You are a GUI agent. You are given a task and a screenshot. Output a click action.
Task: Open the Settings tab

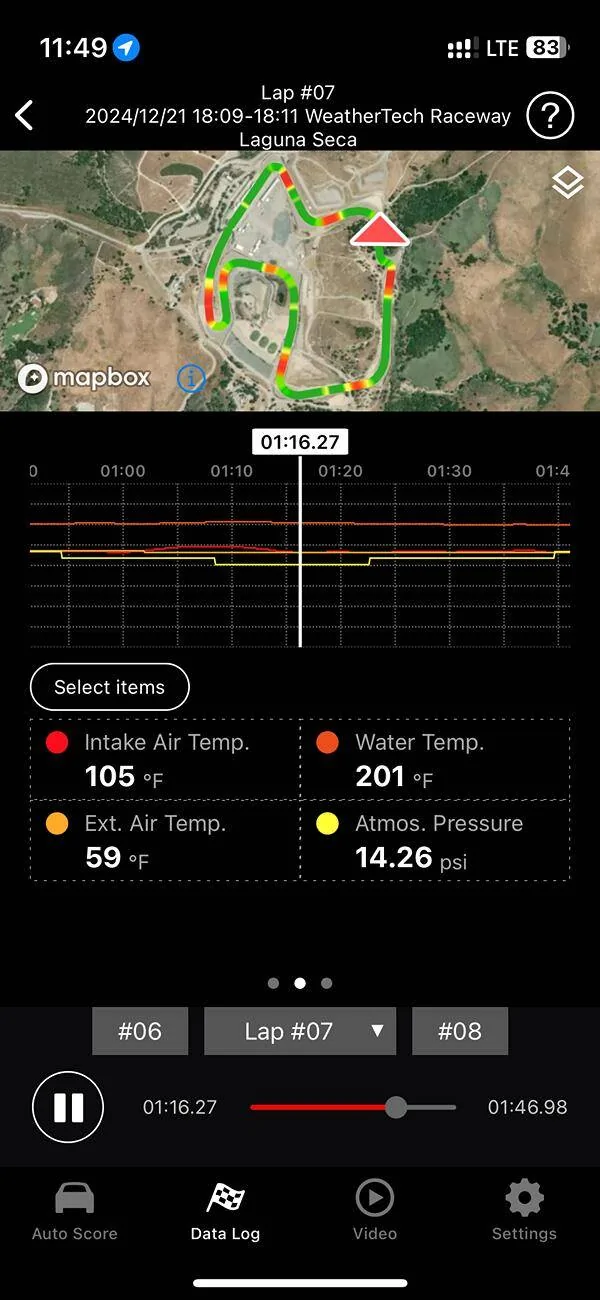point(524,1210)
